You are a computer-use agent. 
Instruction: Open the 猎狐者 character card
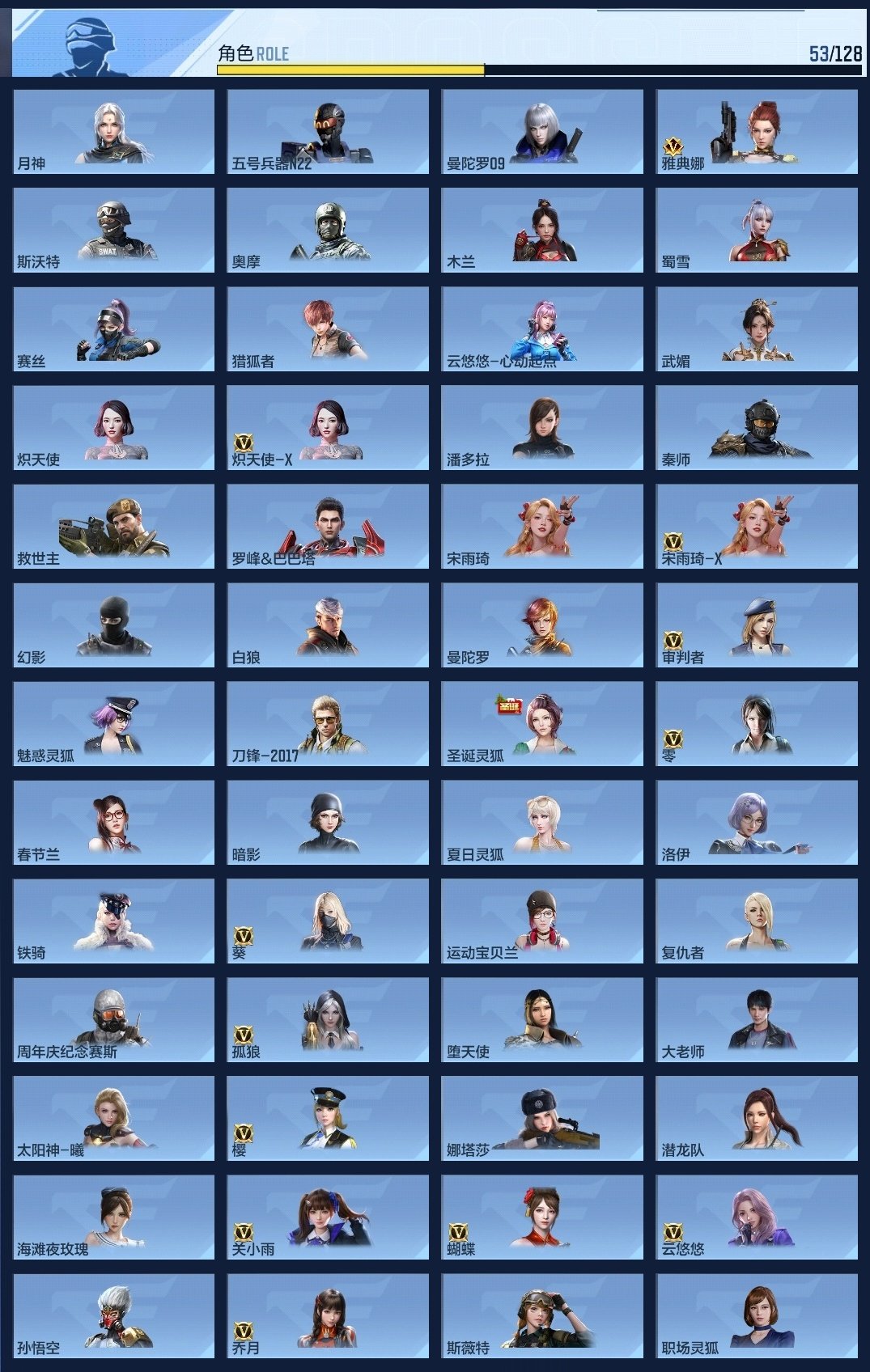pyautogui.click(x=328, y=328)
